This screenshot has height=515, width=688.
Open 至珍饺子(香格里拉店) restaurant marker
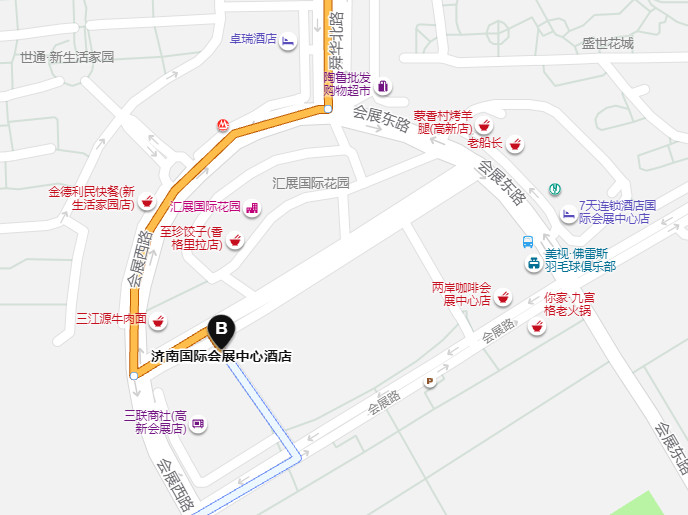pos(236,240)
